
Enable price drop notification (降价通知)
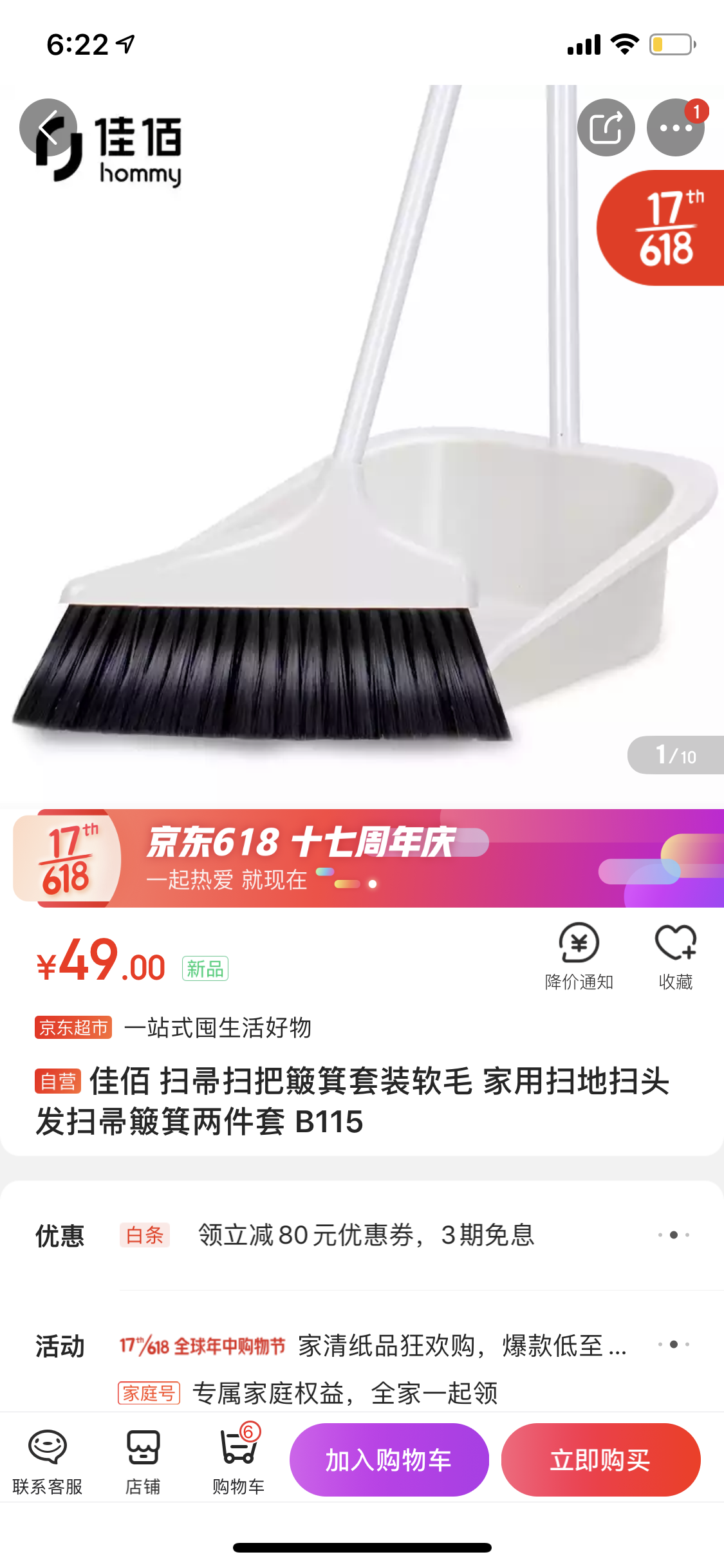tap(579, 957)
